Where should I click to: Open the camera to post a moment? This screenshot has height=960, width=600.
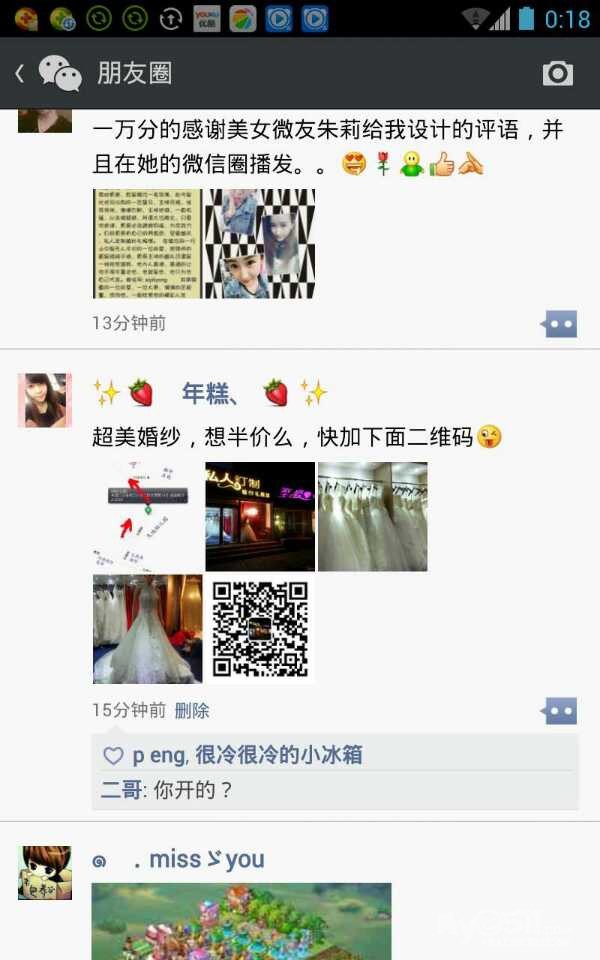[558, 73]
